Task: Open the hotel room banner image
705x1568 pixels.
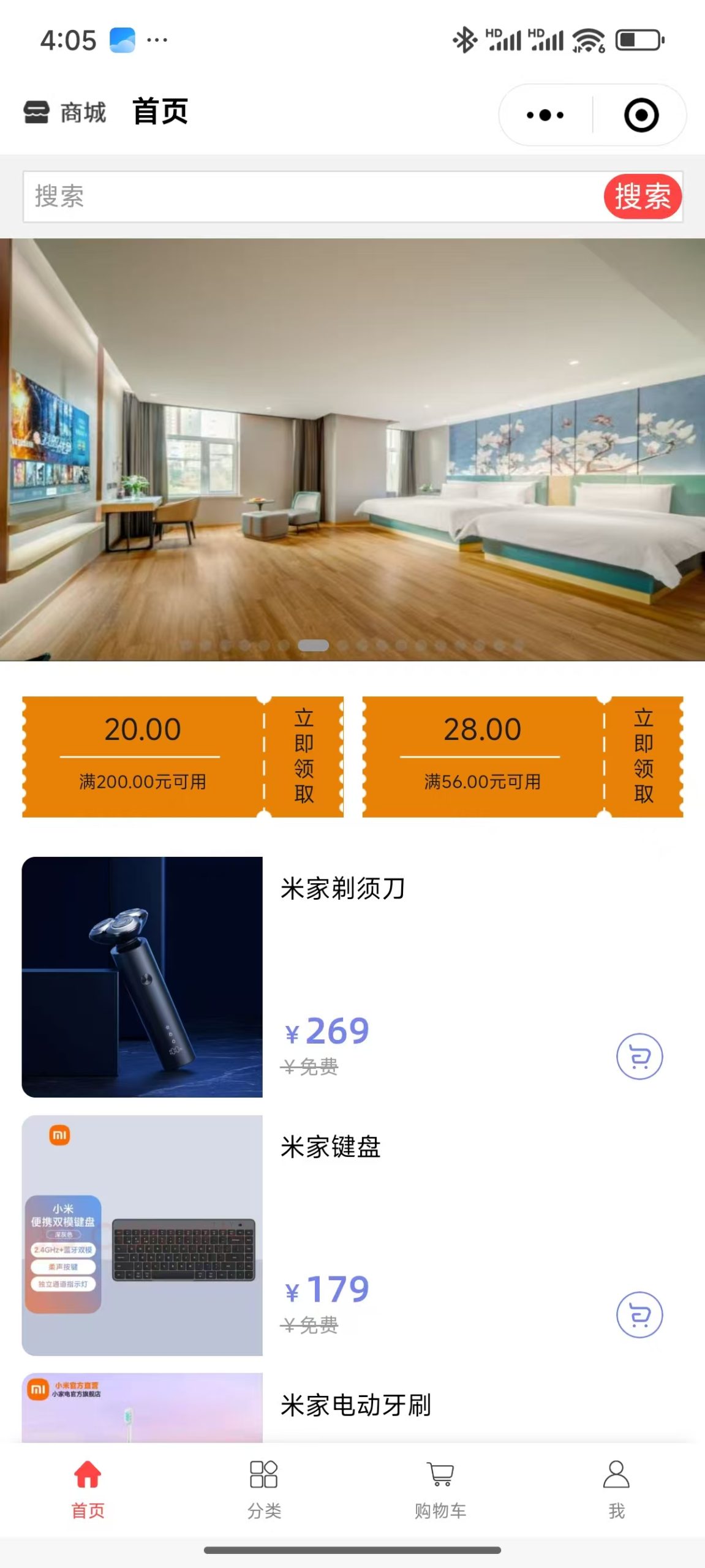Action: tap(352, 449)
